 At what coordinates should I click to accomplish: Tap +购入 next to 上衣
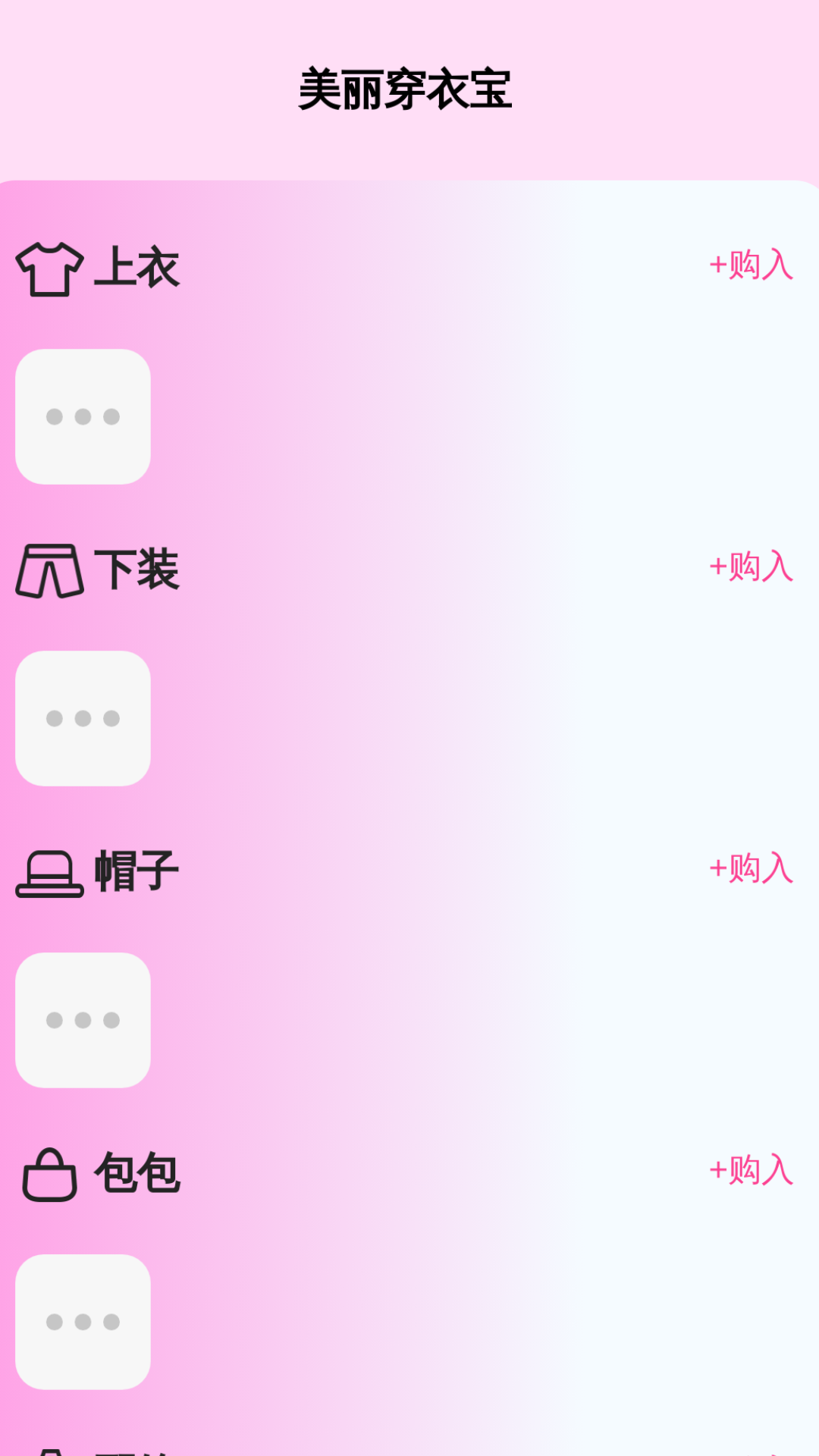(751, 265)
